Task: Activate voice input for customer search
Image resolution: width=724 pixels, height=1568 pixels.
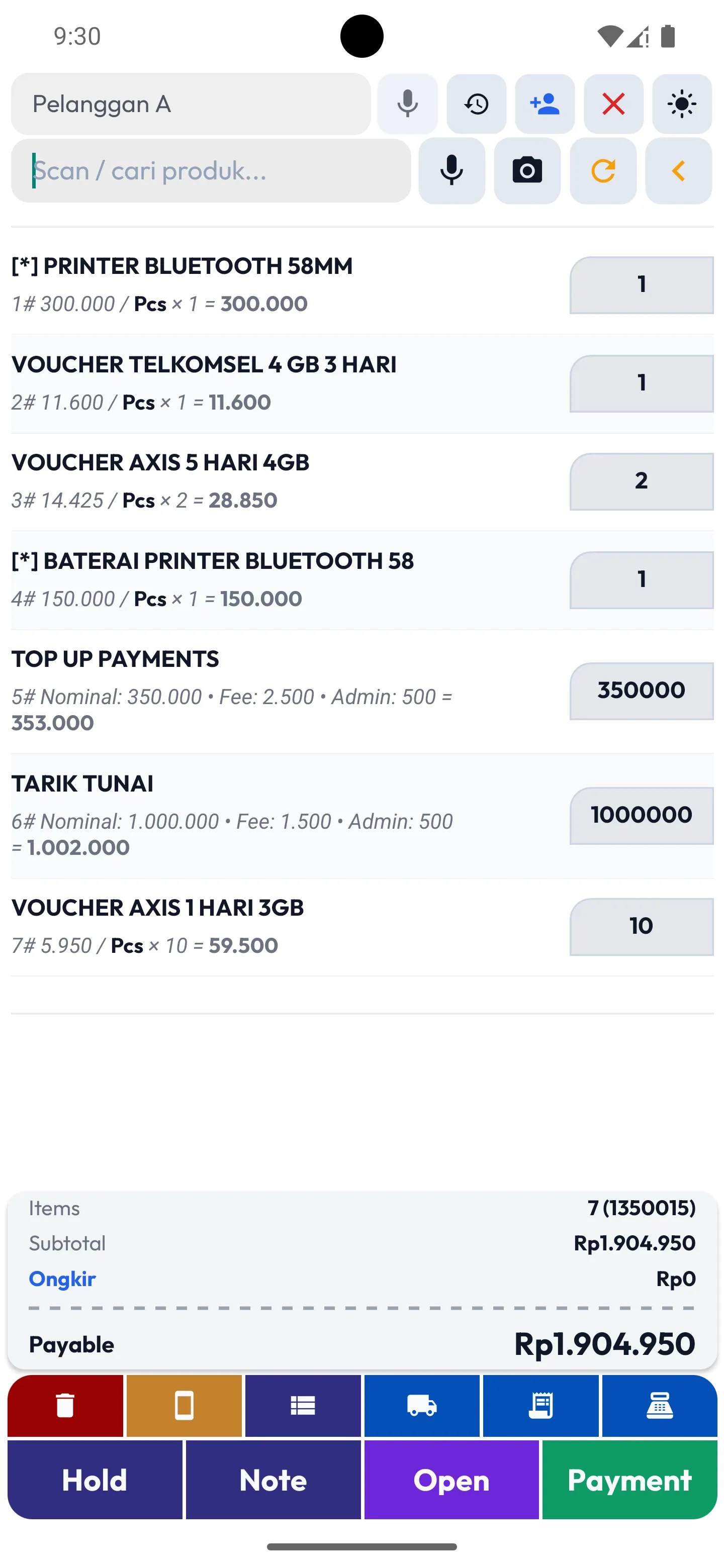Action: tap(407, 104)
